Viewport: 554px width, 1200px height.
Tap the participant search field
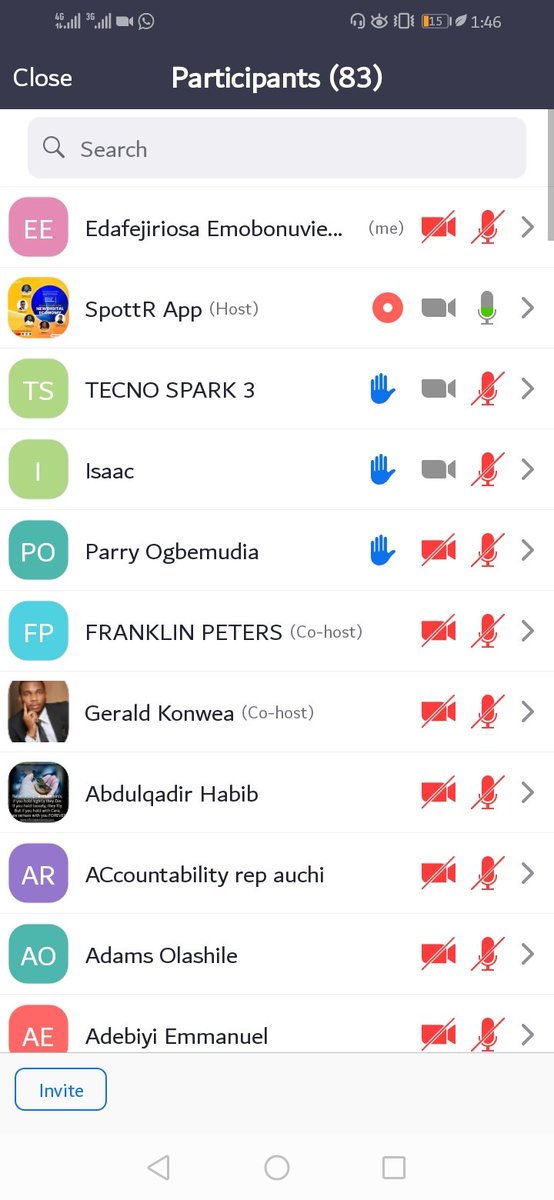pyautogui.click(x=277, y=148)
